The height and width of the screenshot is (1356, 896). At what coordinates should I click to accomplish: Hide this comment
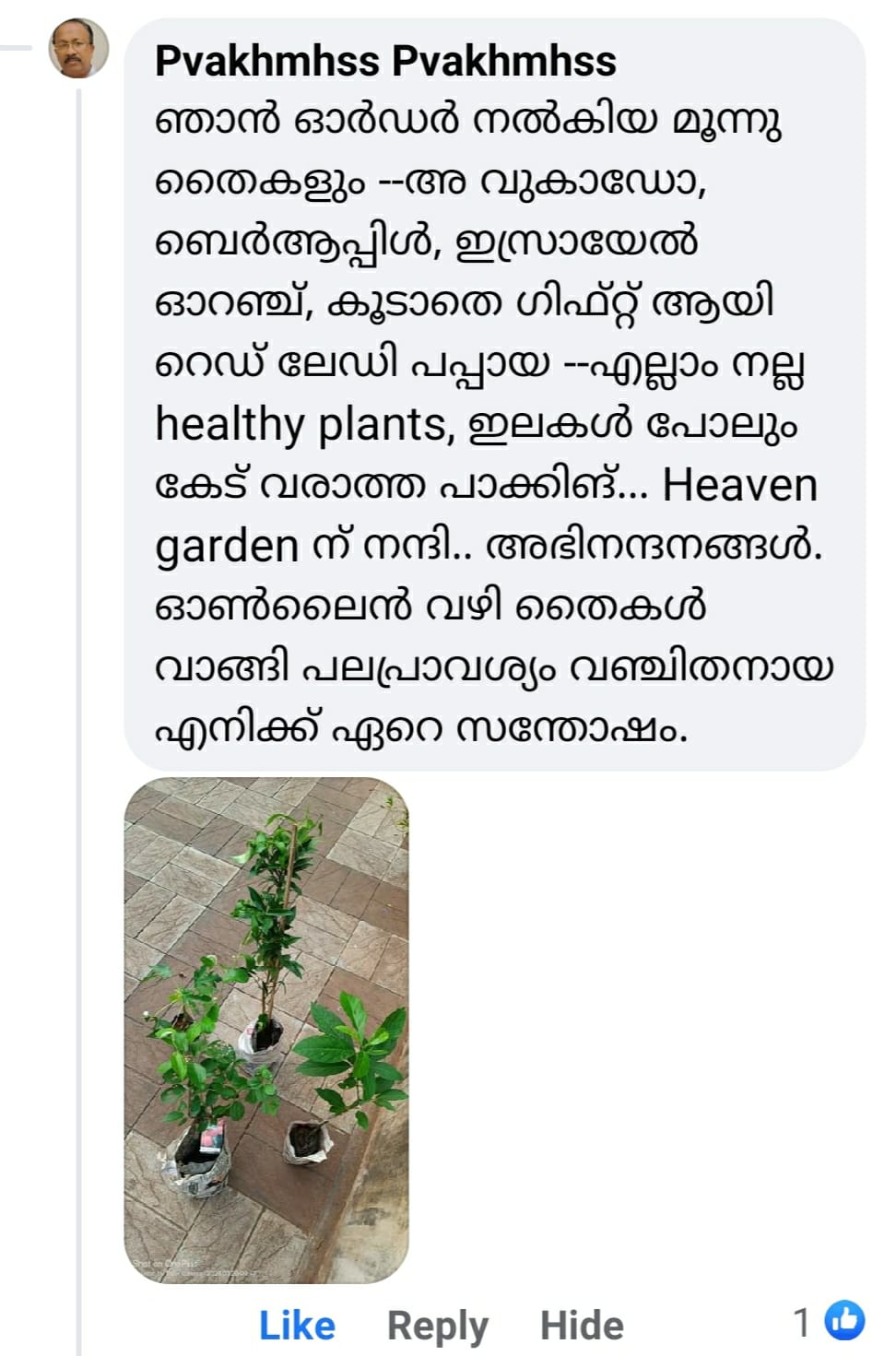(581, 1326)
